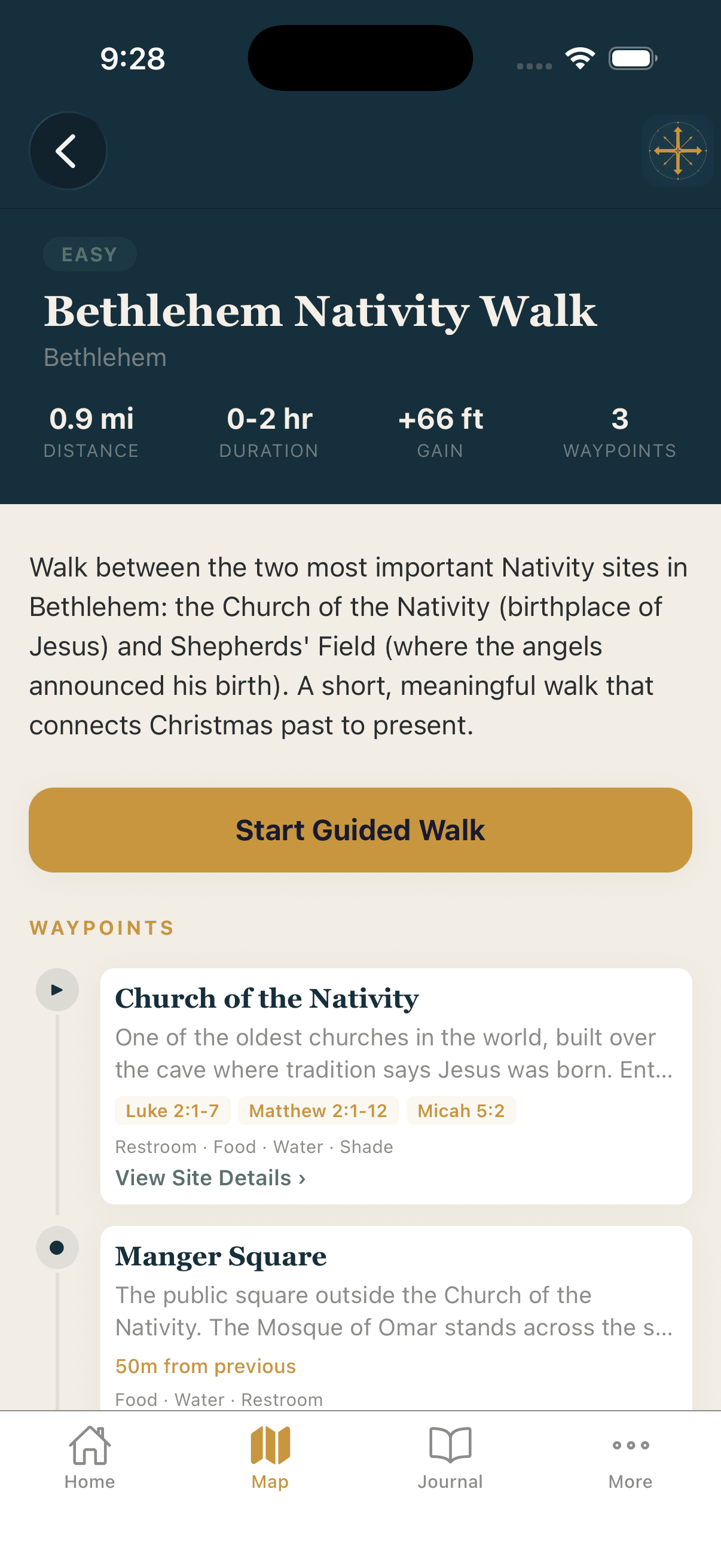The width and height of the screenshot is (721, 1568).
Task: Open View Site Details disclosure
Action: [210, 1177]
